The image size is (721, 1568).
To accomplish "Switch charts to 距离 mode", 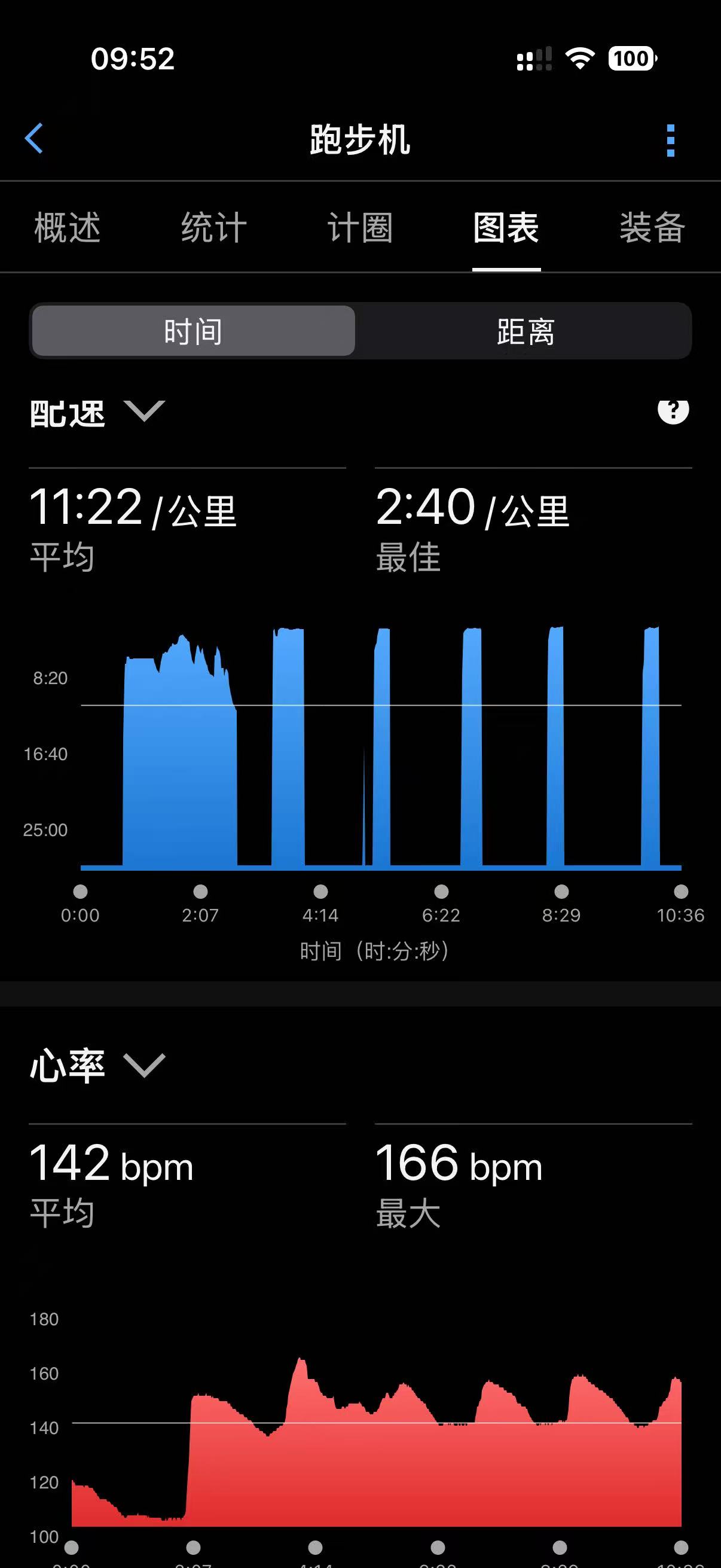I will [526, 331].
